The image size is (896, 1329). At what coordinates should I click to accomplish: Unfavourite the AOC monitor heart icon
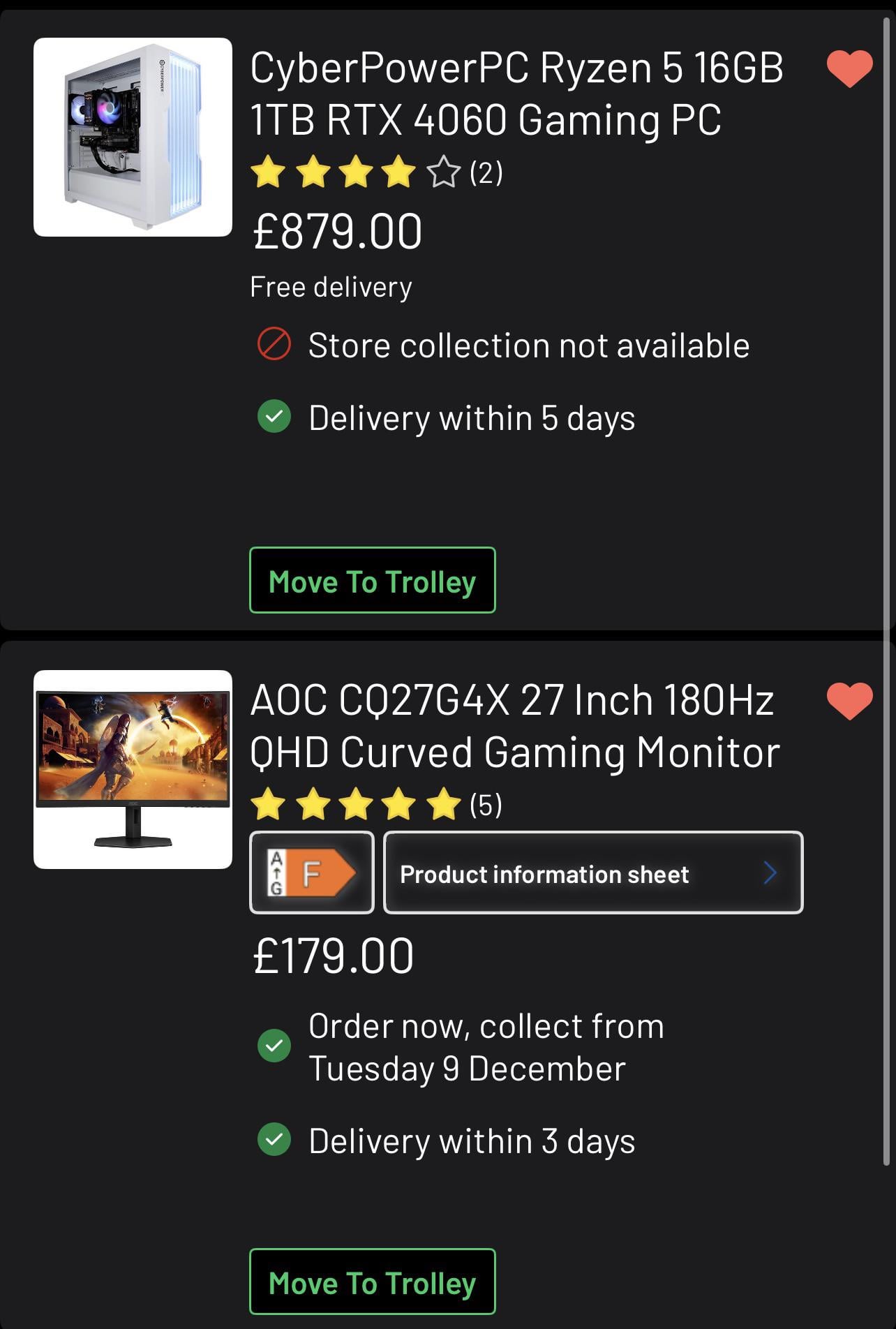(849, 700)
